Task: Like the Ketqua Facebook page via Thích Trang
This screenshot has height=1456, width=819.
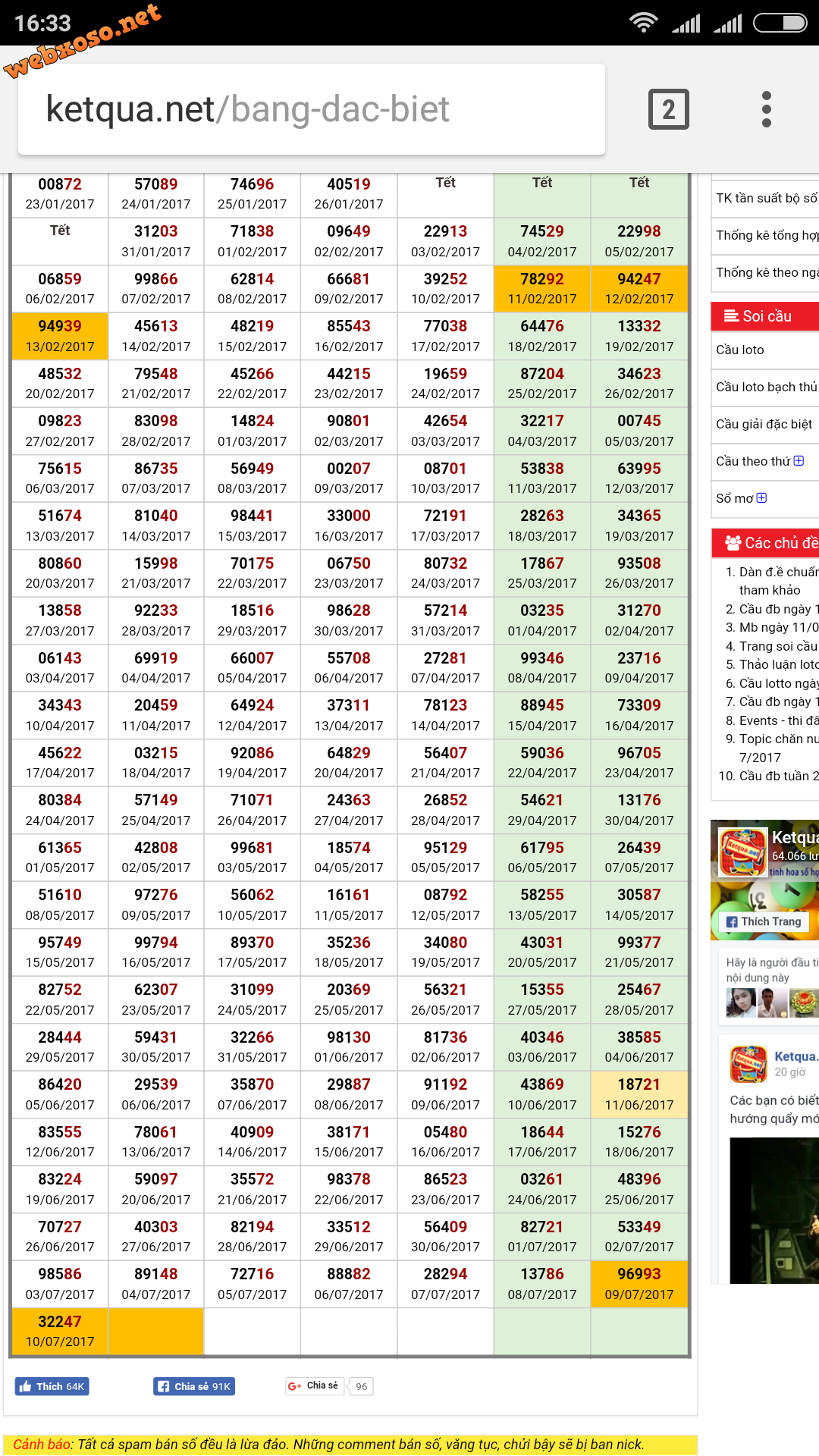Action: point(764,921)
